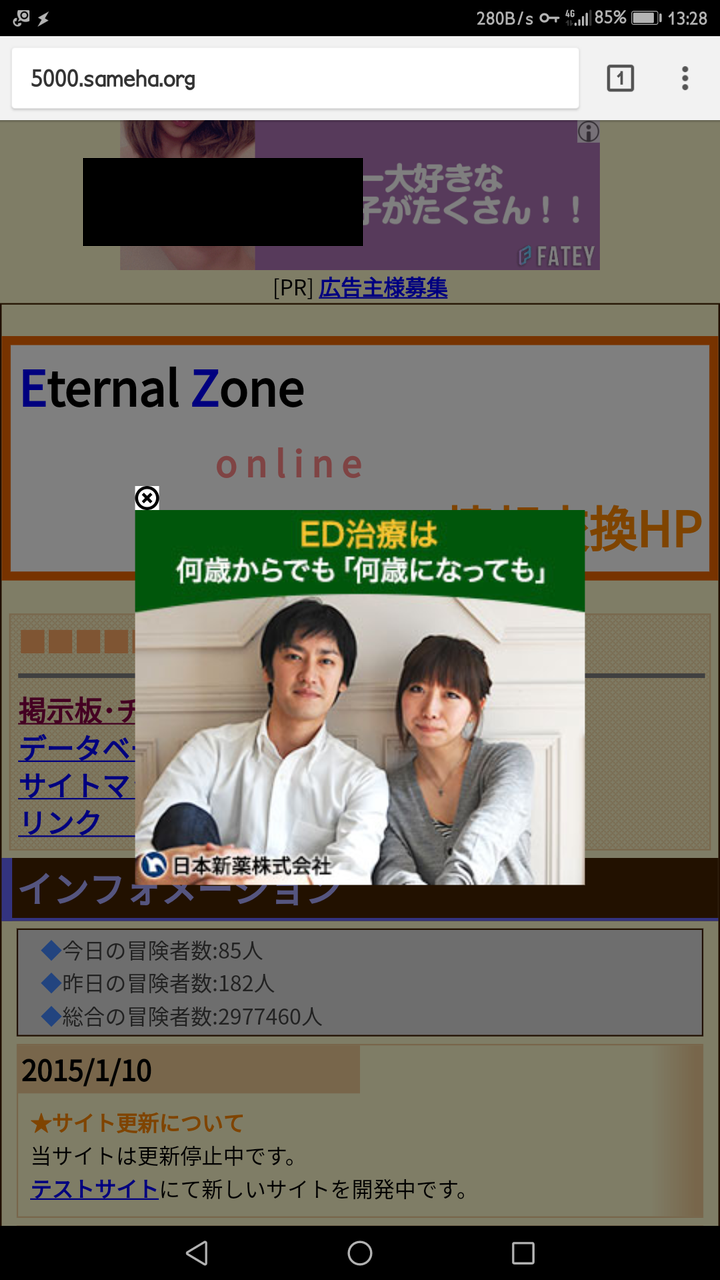Tap the address bar showing 5000.sameha.org
Viewport: 720px width, 1280px height.
tap(295, 78)
